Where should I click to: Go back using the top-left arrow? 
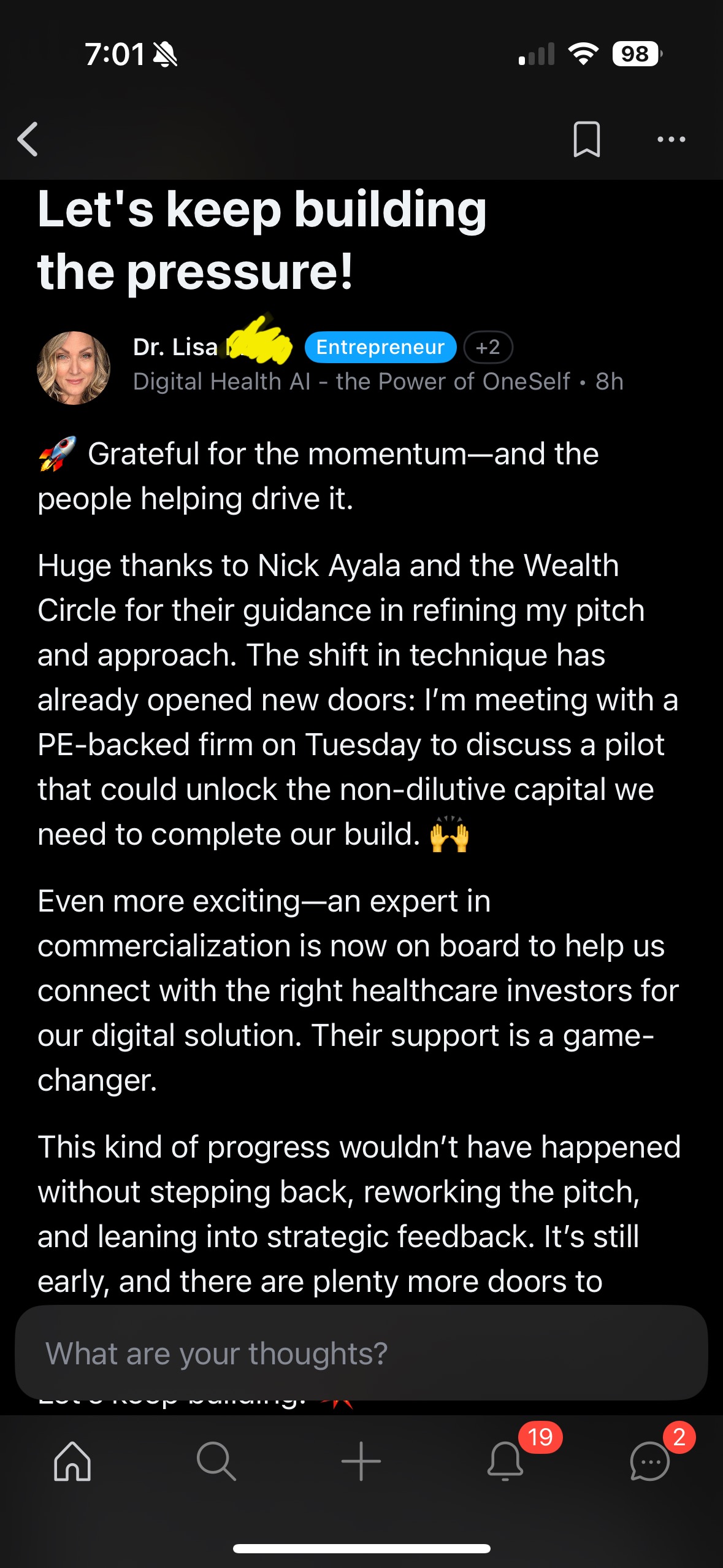[x=28, y=139]
